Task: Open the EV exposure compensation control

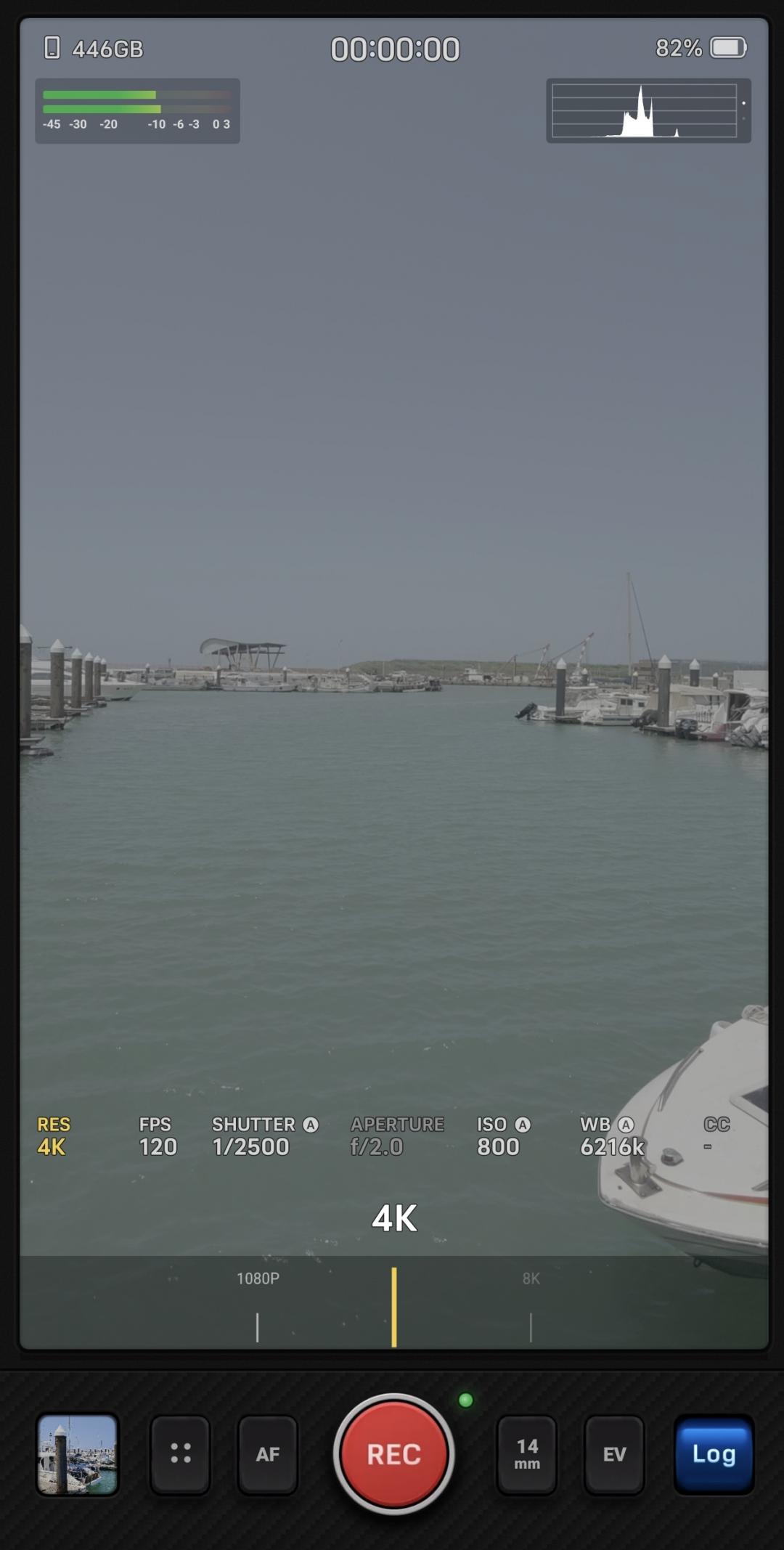Action: 614,1453
